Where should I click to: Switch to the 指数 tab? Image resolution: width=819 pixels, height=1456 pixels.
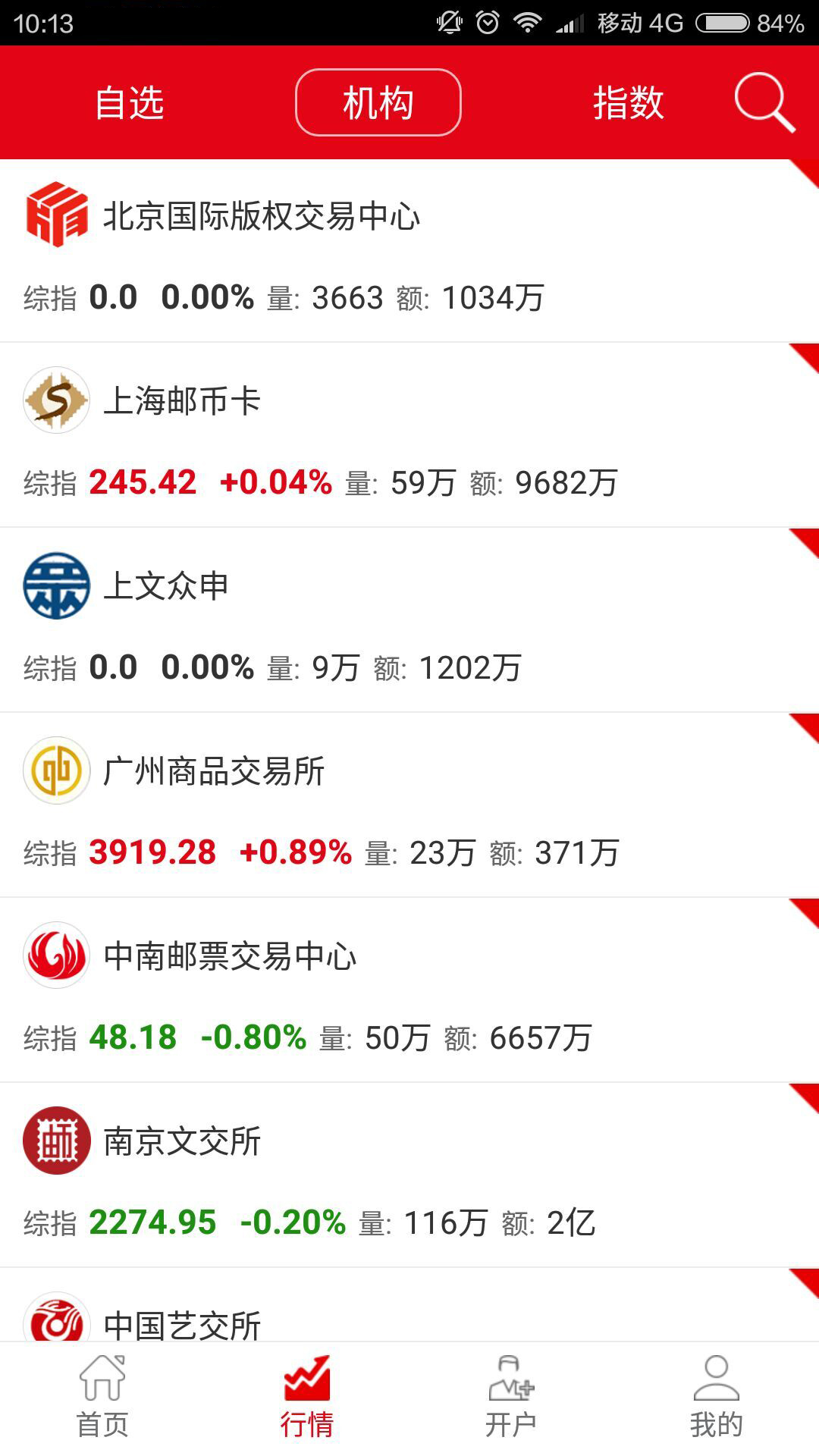tap(629, 103)
